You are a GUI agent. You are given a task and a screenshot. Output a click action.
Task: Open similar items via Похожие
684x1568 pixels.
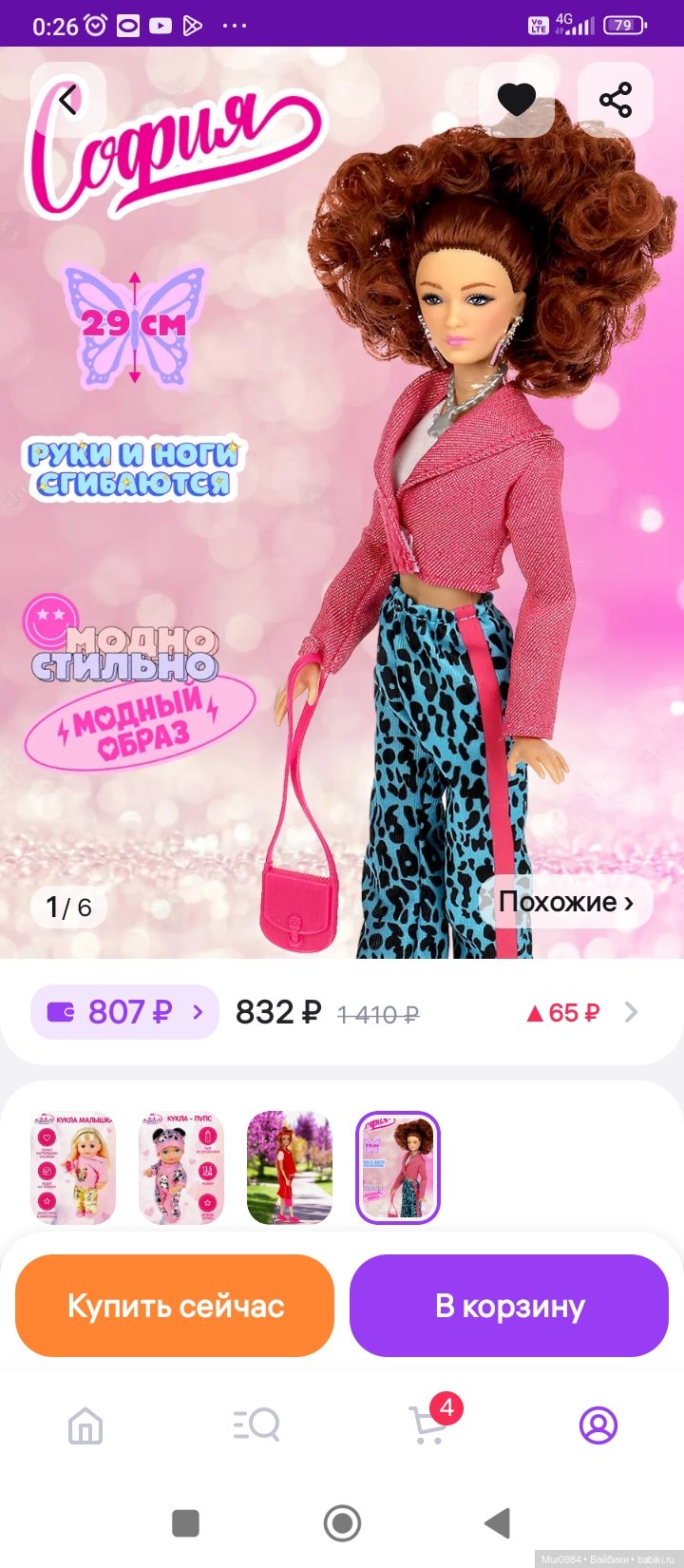566,902
